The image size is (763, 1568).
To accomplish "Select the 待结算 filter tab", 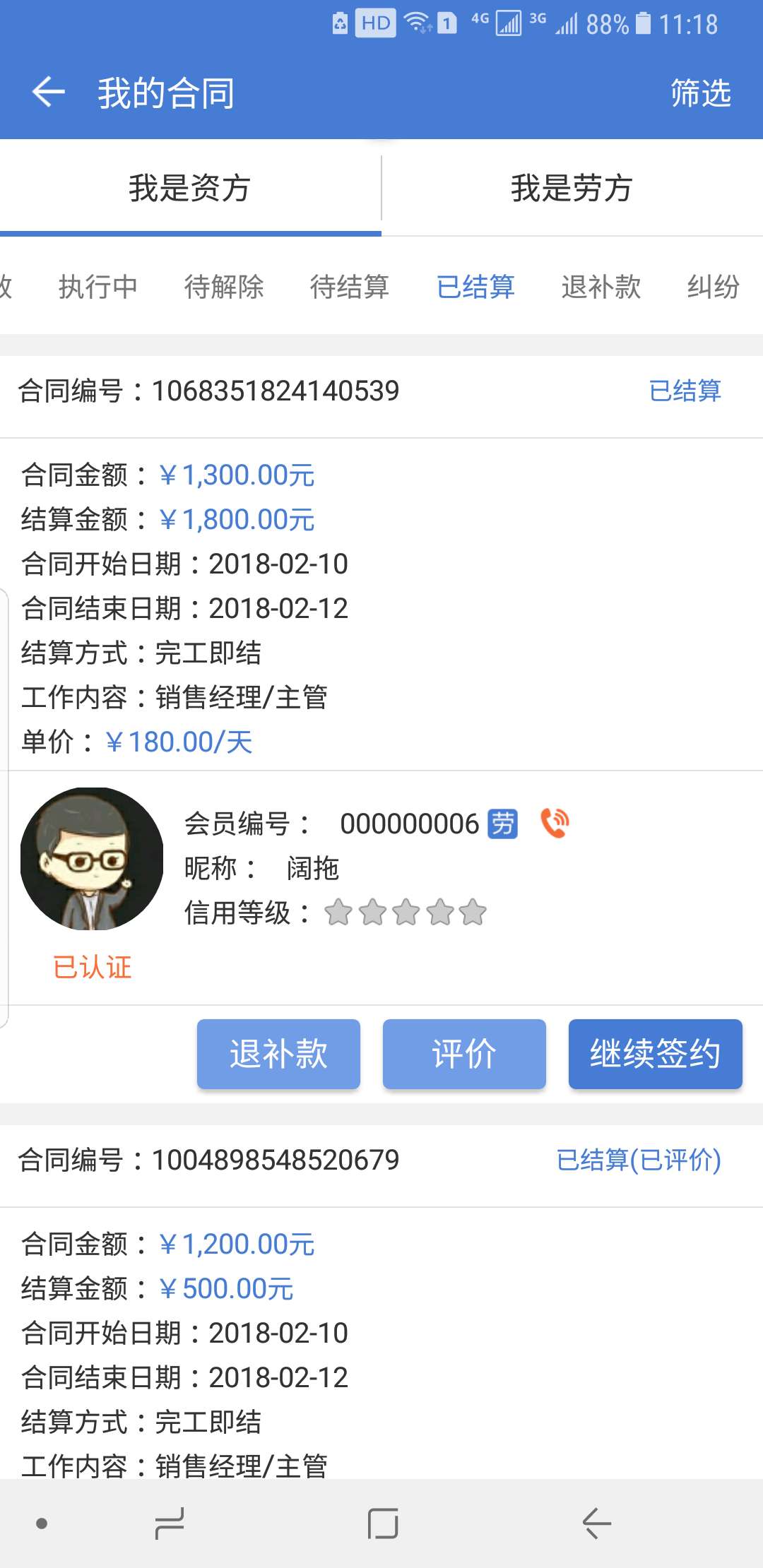I will (351, 287).
